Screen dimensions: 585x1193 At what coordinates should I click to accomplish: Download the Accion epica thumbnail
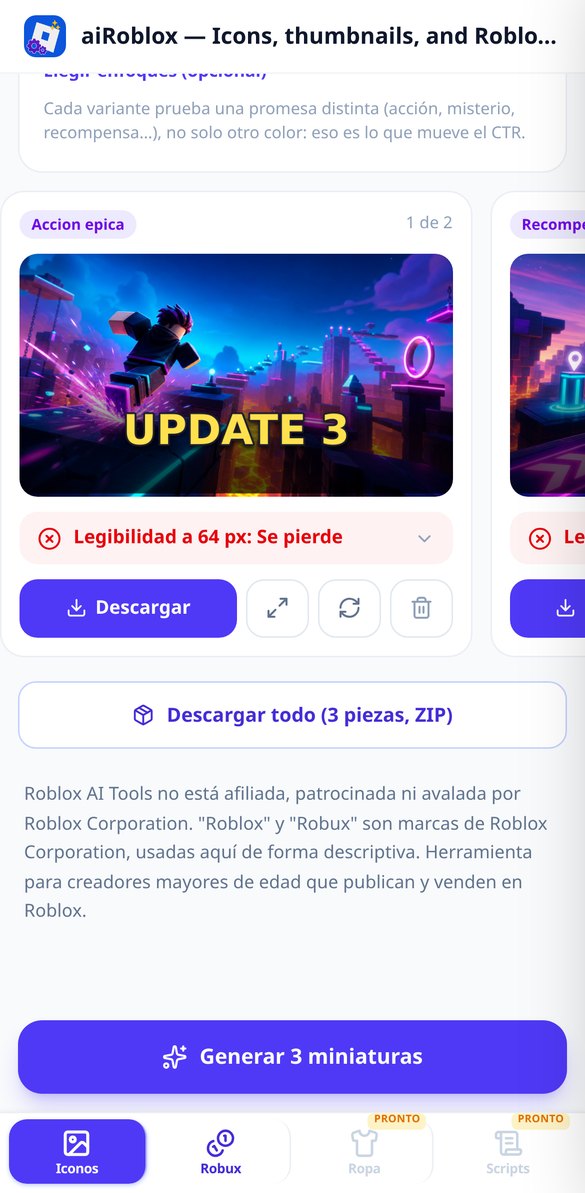[128, 608]
